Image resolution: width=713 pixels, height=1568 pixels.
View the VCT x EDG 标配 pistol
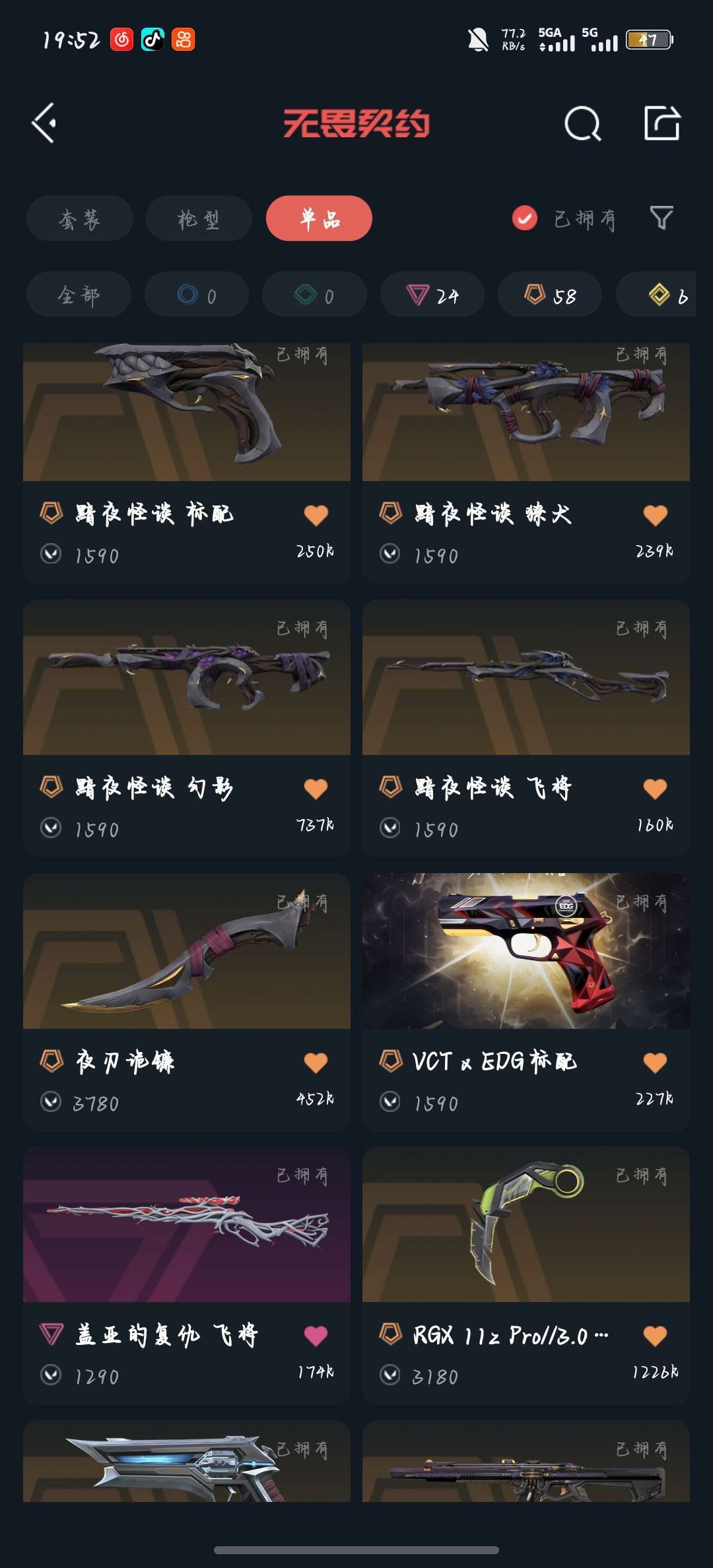pos(525,965)
